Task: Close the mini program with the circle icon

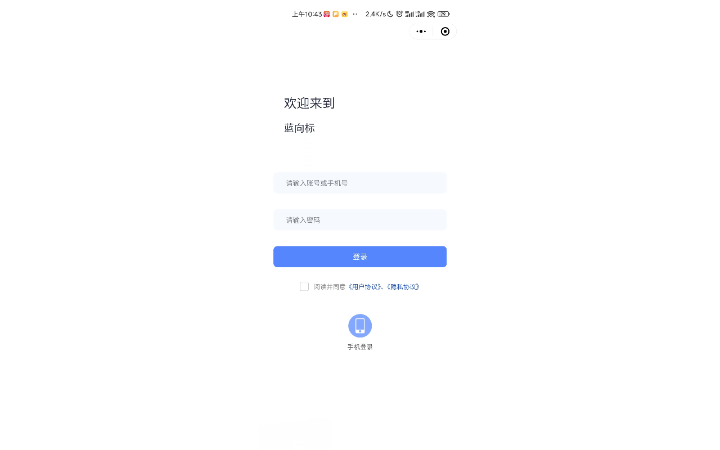Action: tap(445, 31)
